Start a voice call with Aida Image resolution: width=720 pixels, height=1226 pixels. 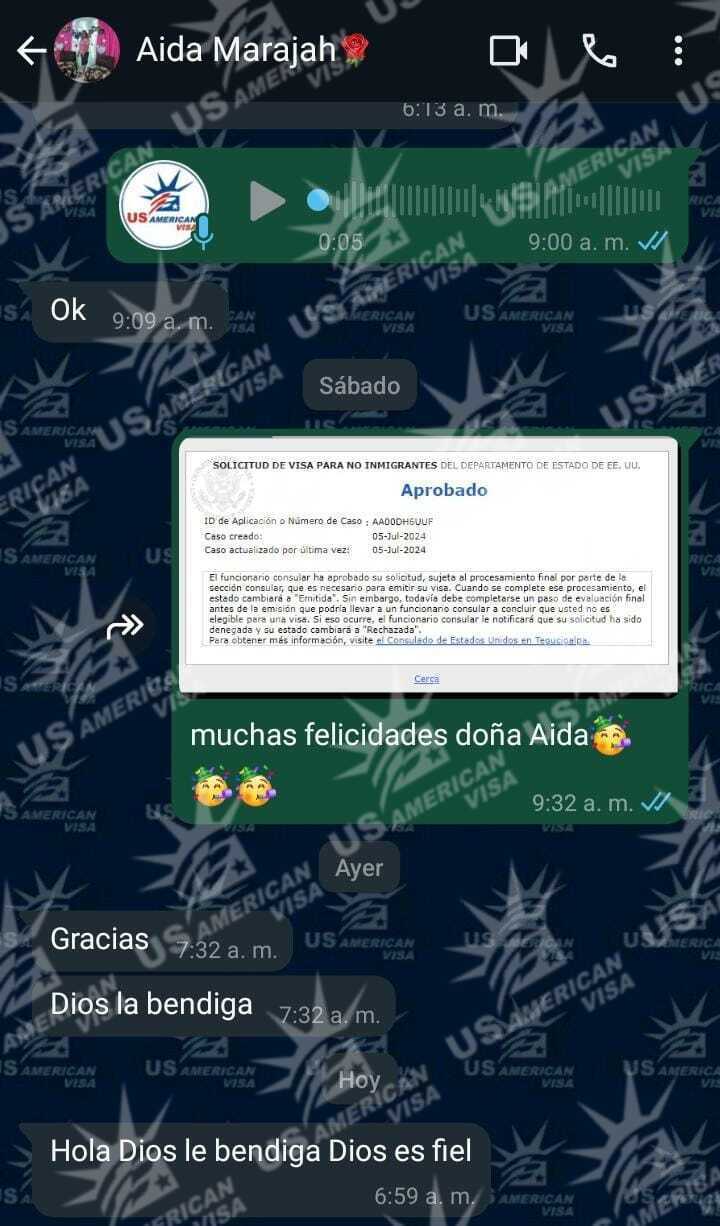coord(599,51)
